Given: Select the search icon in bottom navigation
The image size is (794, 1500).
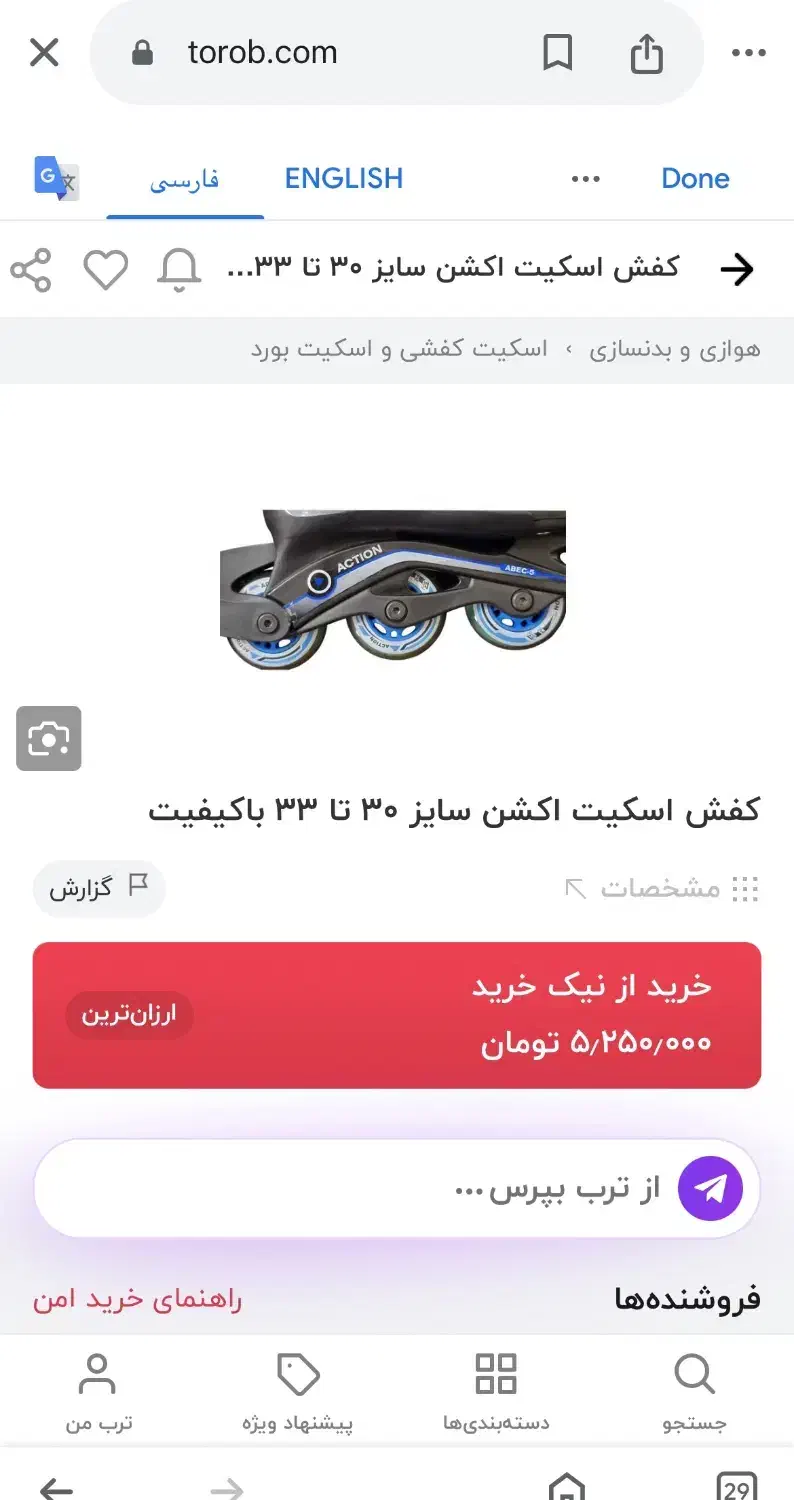Looking at the screenshot, I should 694,1373.
